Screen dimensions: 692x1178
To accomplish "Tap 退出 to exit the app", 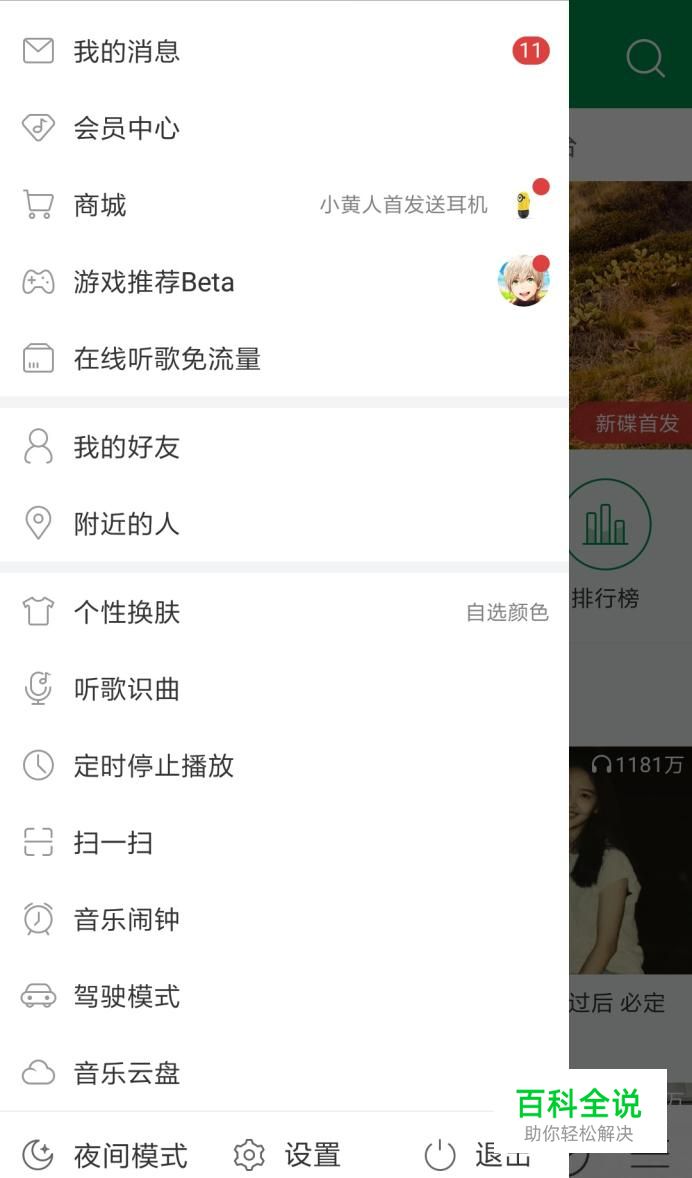I will tap(478, 1155).
